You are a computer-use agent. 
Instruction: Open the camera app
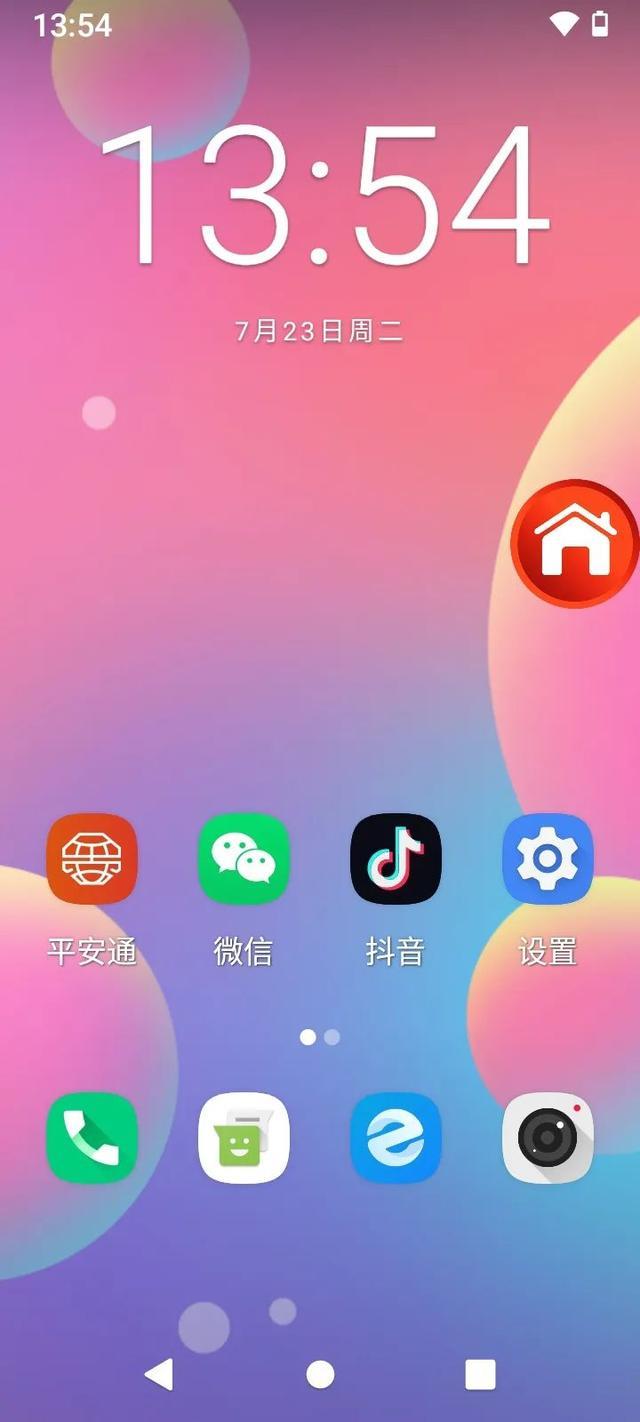[548, 1138]
